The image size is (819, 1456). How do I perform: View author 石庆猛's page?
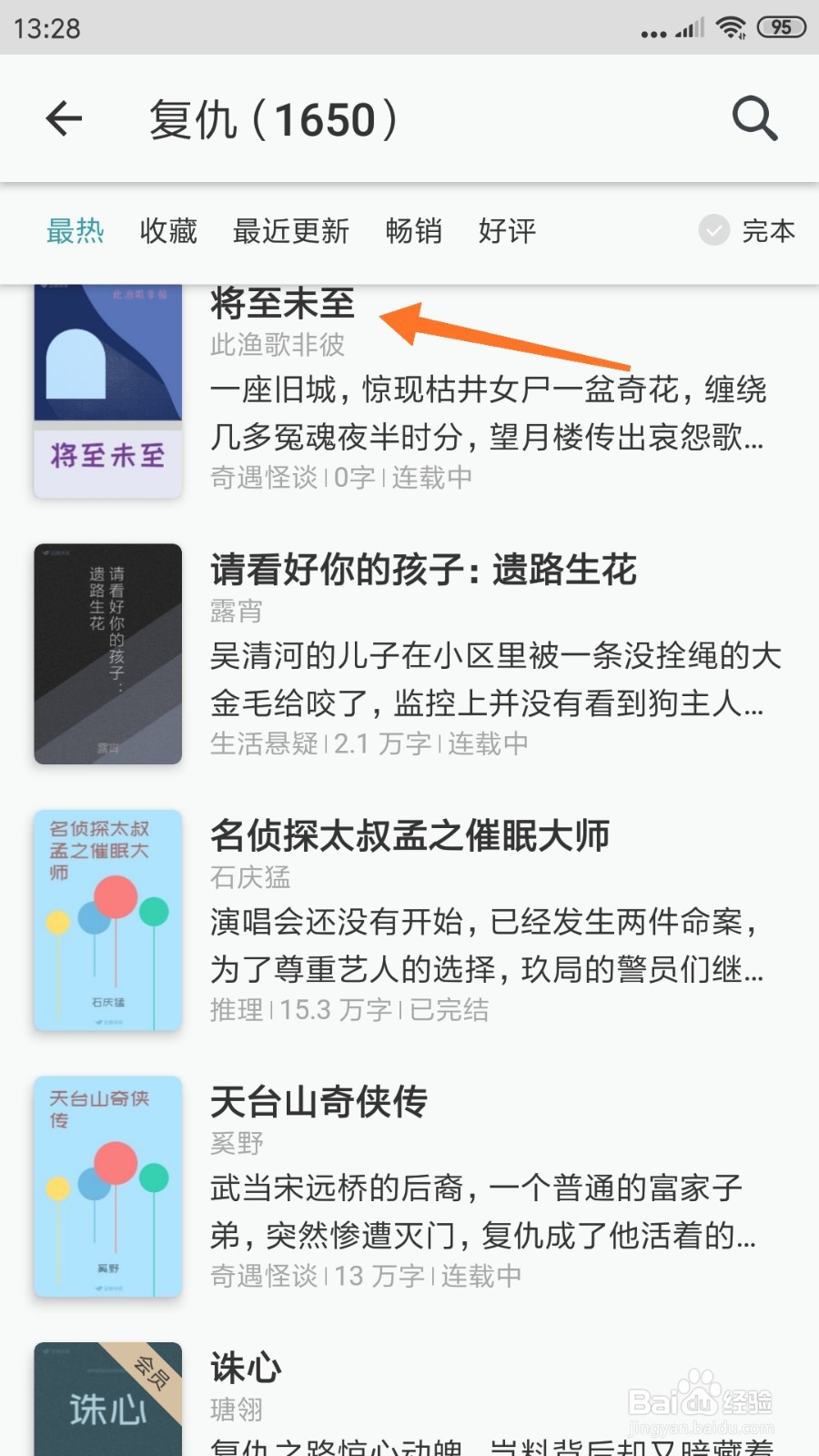coord(250,877)
